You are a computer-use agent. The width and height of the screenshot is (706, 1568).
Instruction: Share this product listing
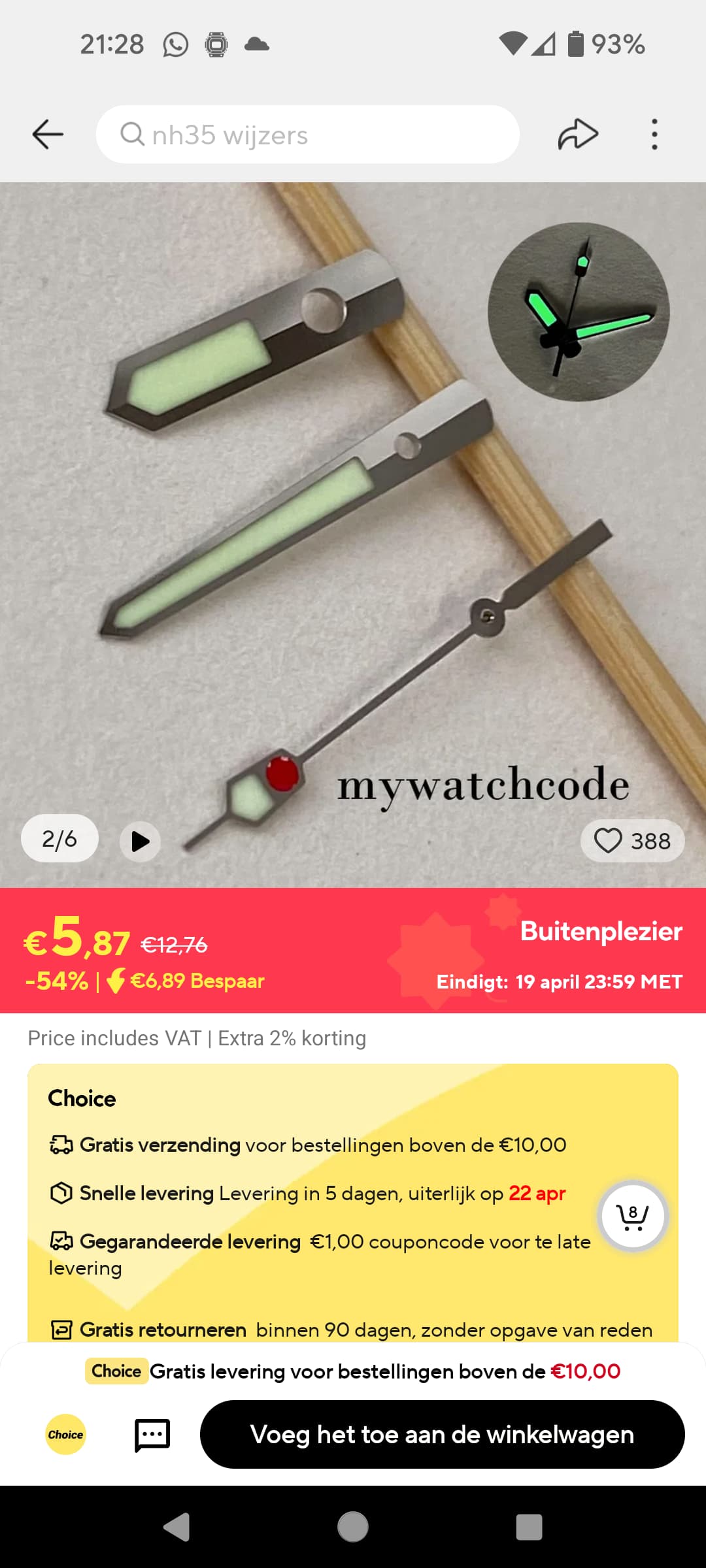point(578,135)
